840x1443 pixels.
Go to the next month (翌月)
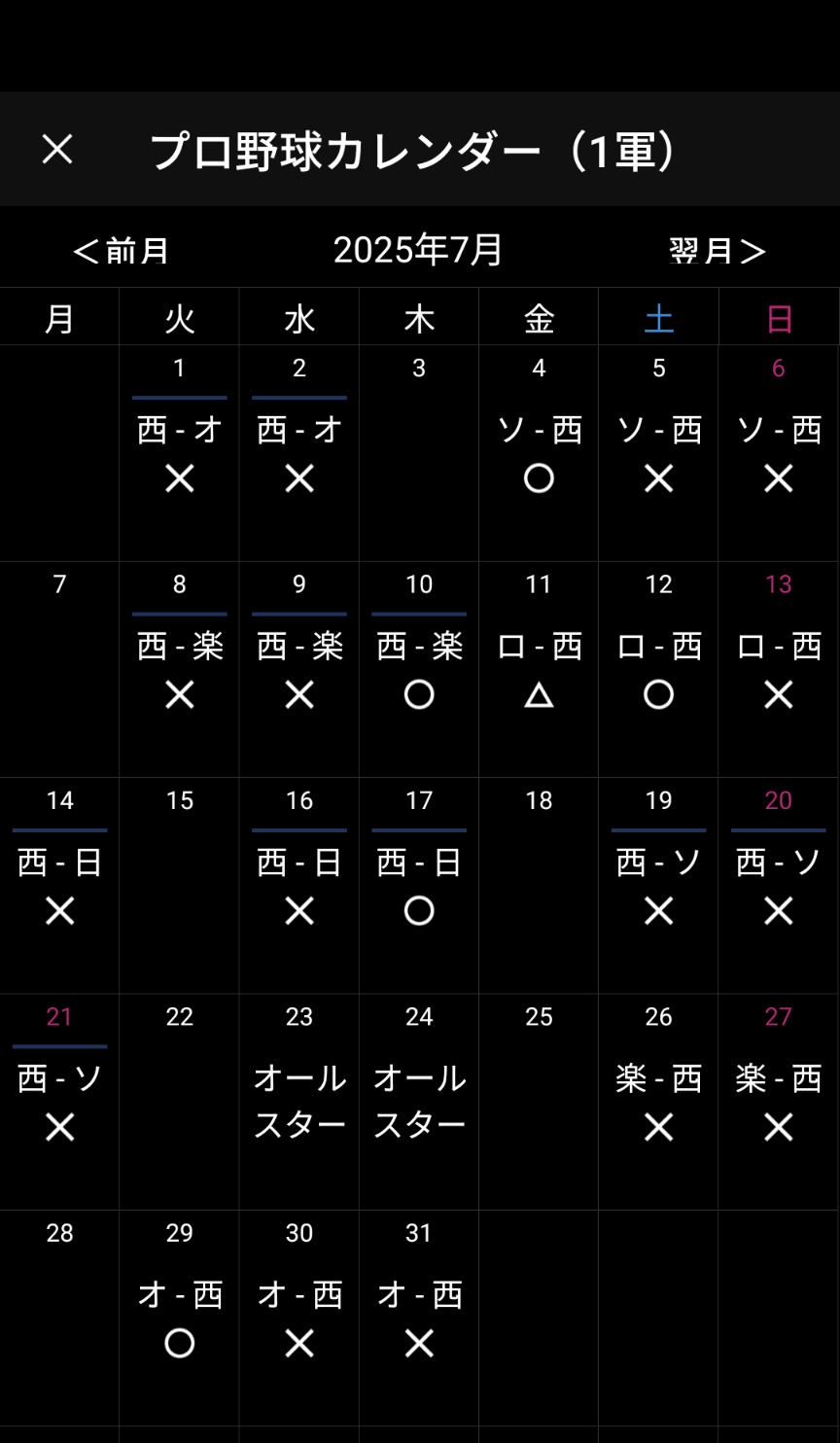coord(717,251)
